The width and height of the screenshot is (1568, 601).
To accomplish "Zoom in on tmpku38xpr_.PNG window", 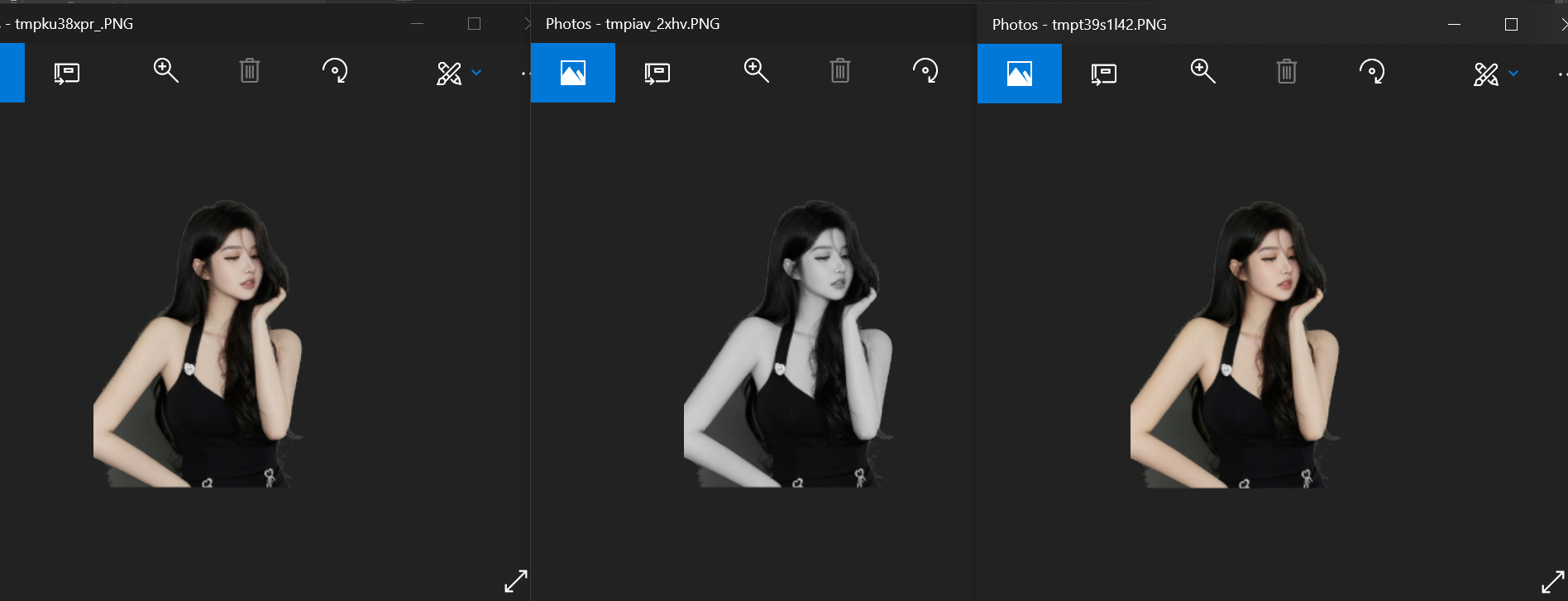I will (x=165, y=71).
